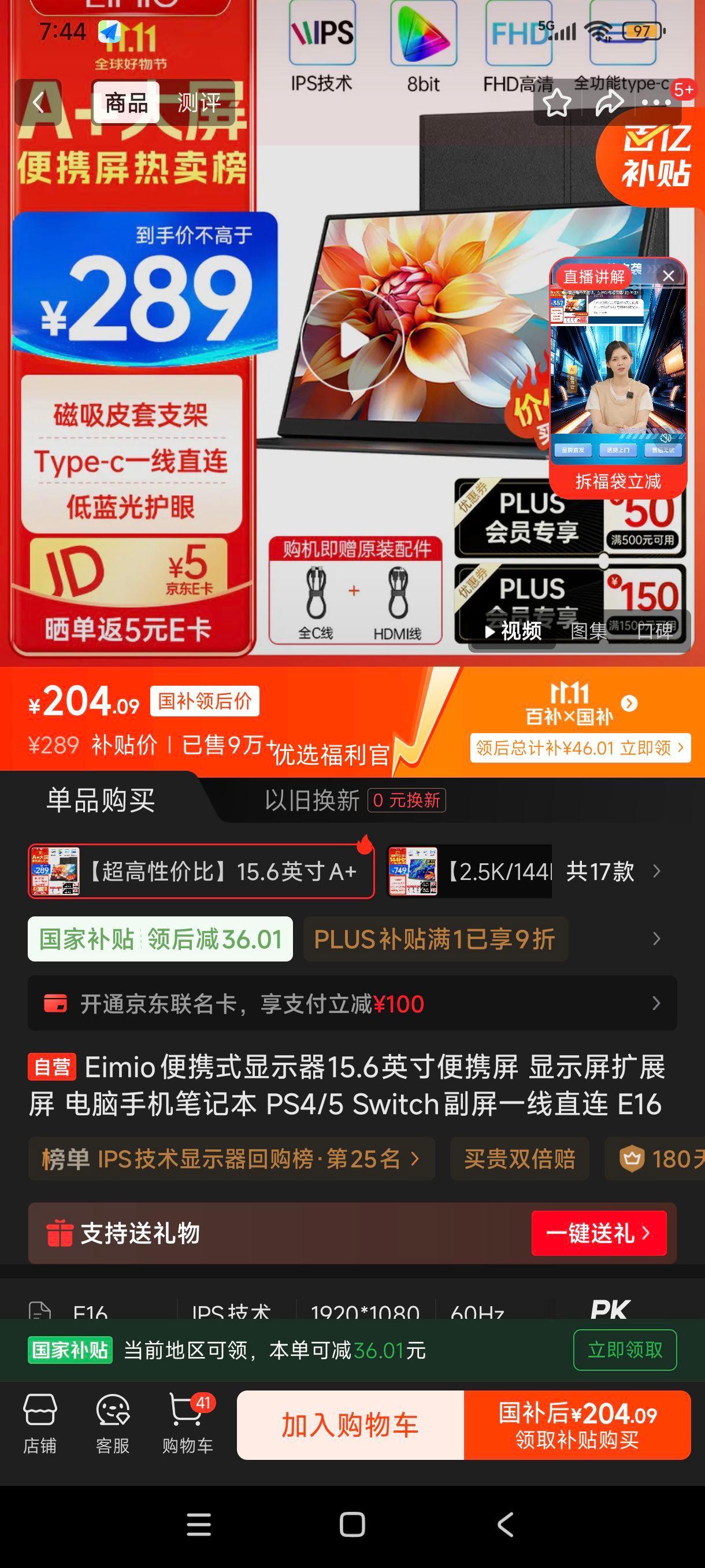The image size is (705, 1568).
Task: Go back using the top-left arrow
Action: pos(38,102)
